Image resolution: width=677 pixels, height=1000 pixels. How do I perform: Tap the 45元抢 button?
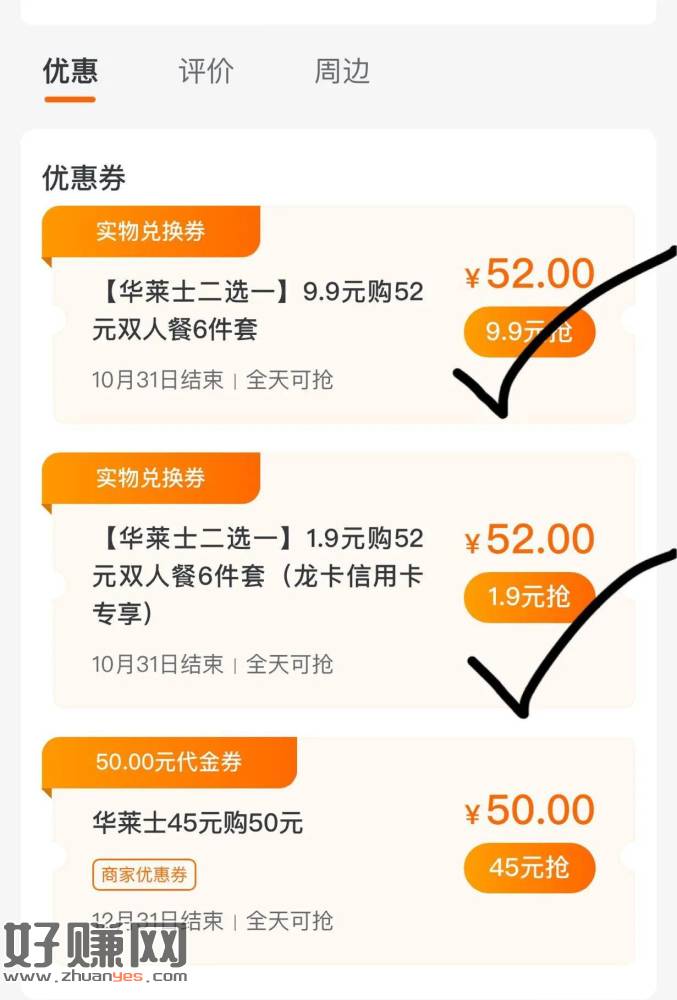[x=529, y=868]
